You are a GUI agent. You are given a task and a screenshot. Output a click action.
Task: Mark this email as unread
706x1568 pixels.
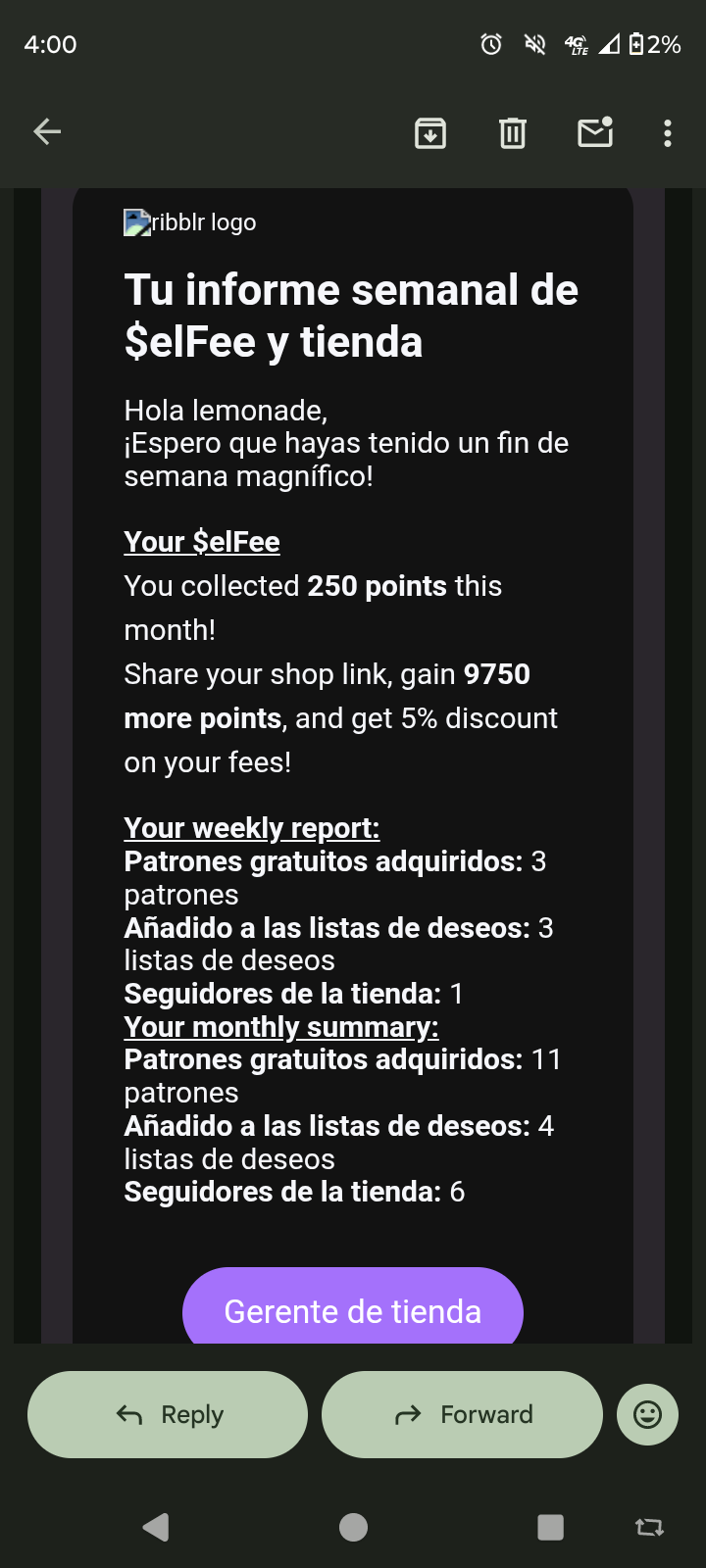[595, 132]
